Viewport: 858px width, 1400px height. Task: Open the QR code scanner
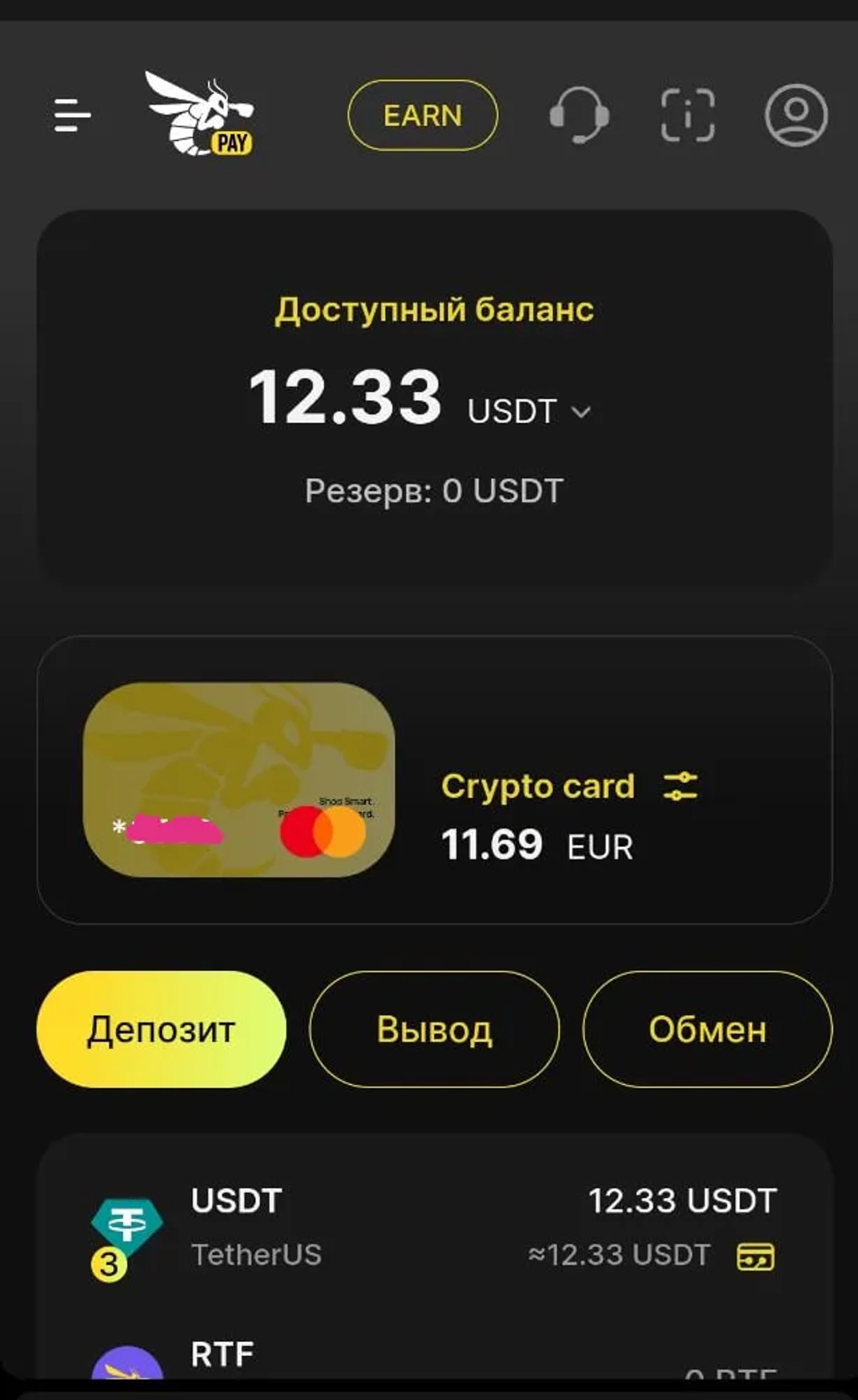pyautogui.click(x=688, y=116)
